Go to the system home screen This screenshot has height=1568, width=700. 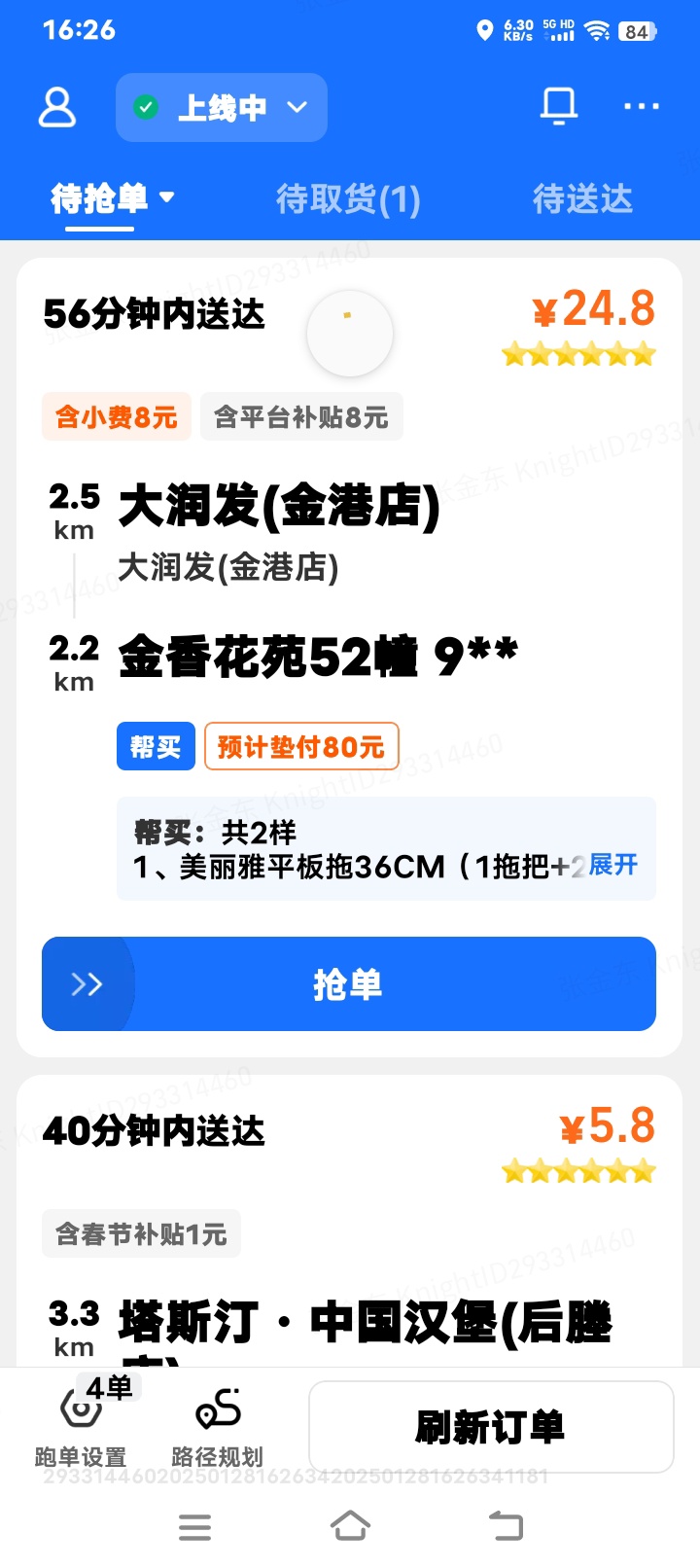(350, 1526)
